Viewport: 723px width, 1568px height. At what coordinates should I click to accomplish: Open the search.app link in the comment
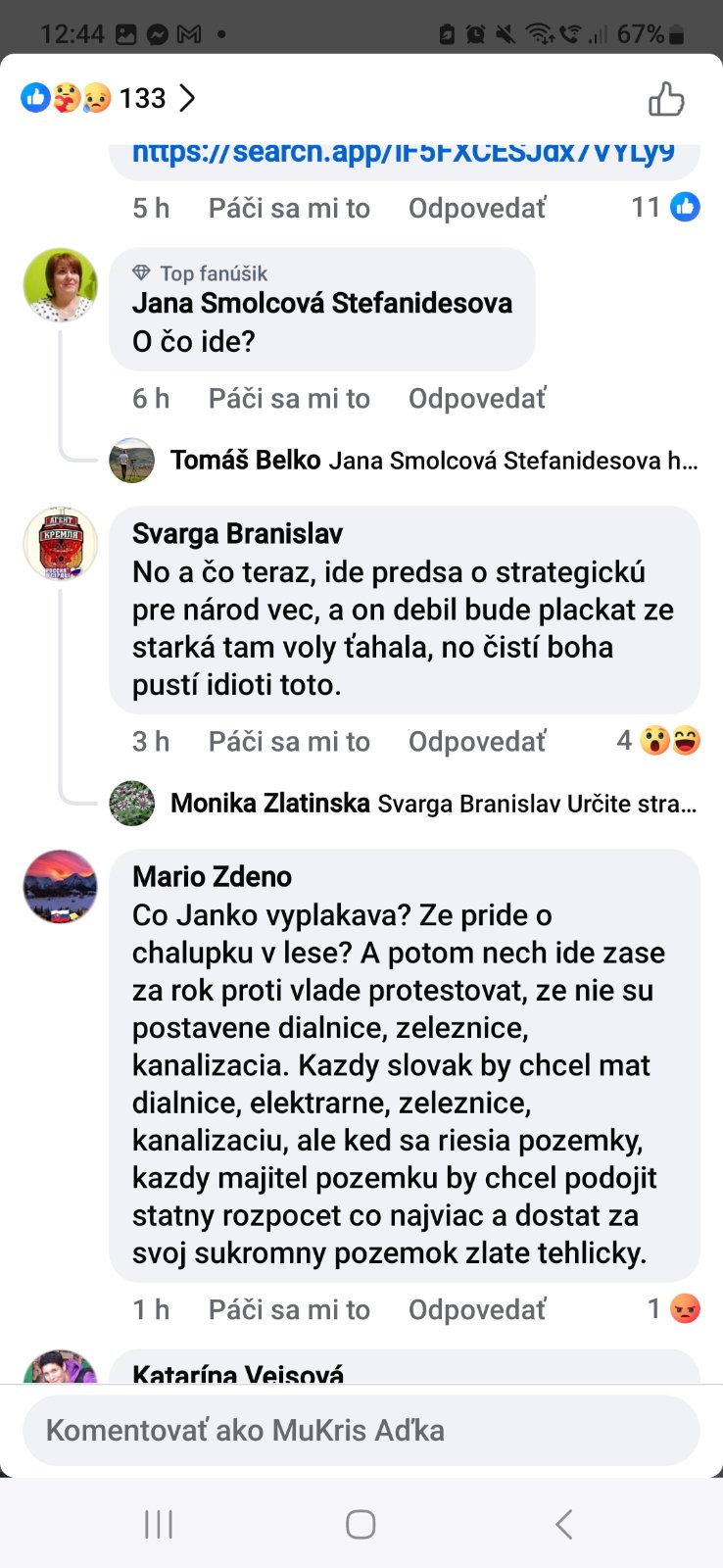click(404, 153)
